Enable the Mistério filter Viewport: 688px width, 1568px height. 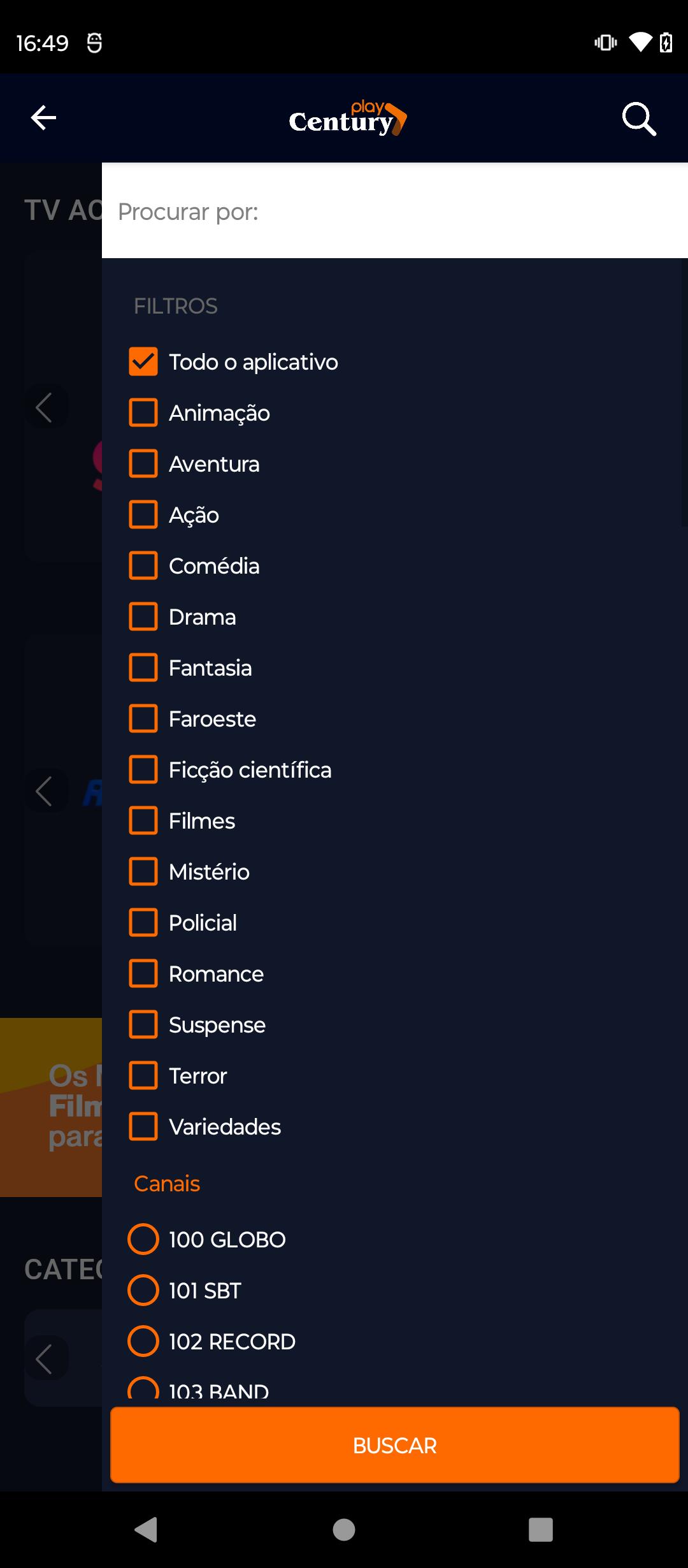click(143, 872)
